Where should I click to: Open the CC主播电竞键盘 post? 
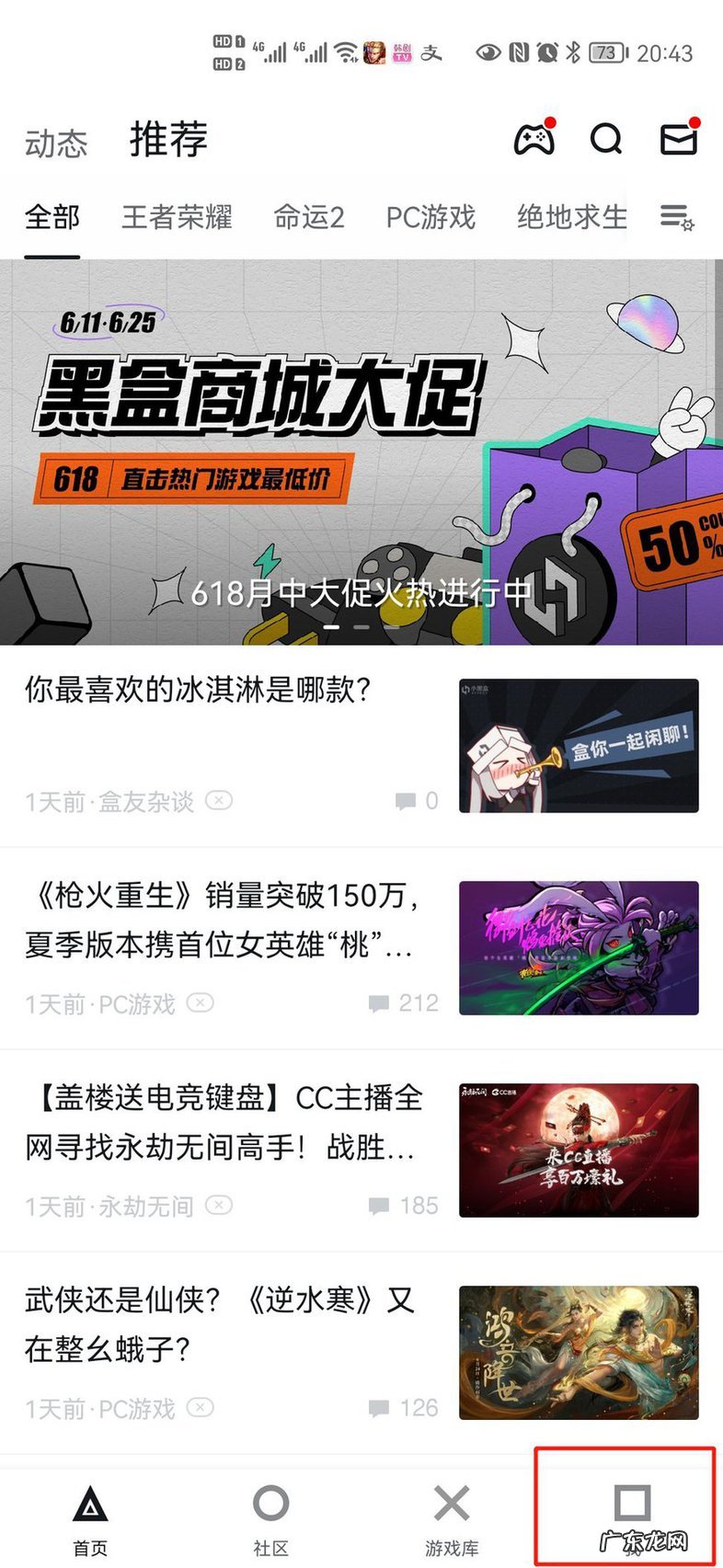tap(221, 1124)
